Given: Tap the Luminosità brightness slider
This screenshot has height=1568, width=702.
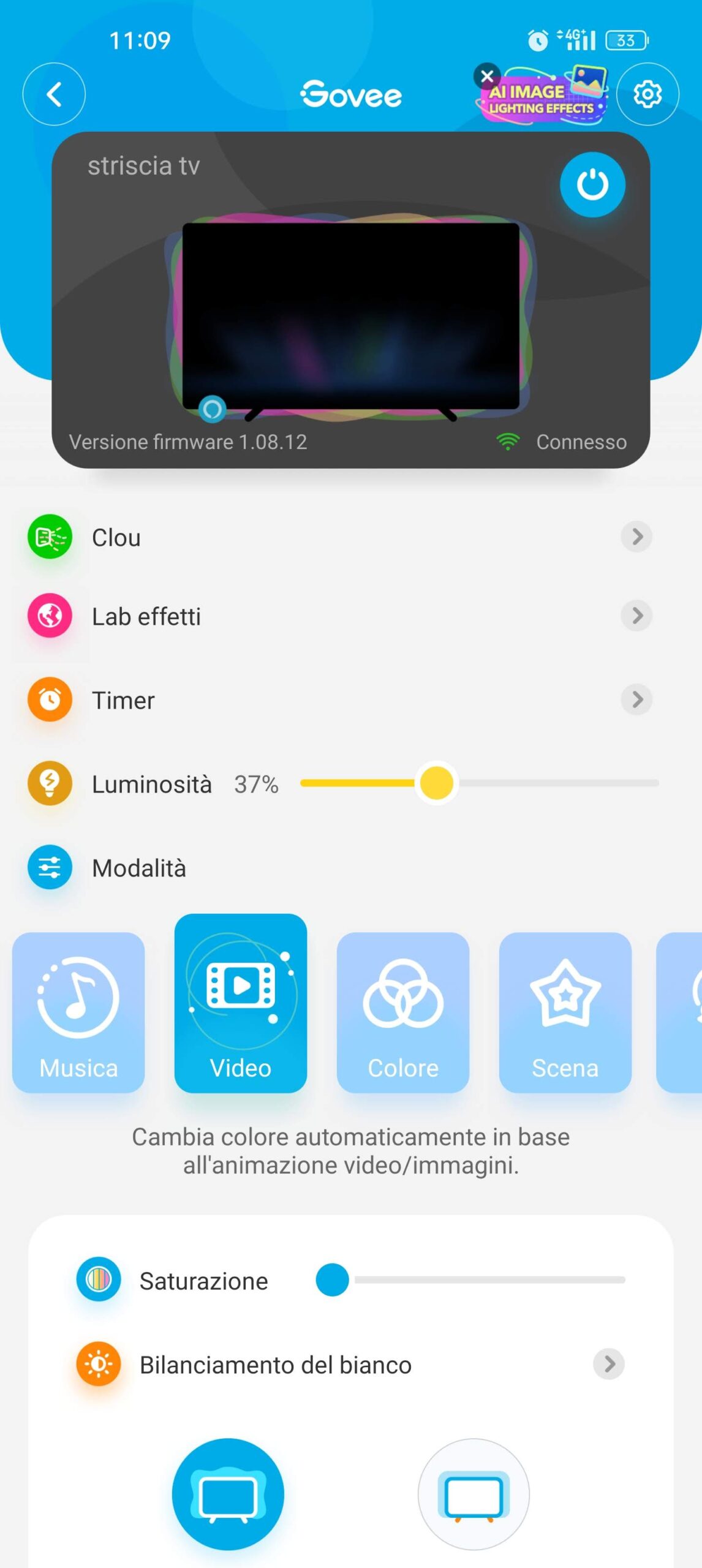Looking at the screenshot, I should click(x=479, y=783).
